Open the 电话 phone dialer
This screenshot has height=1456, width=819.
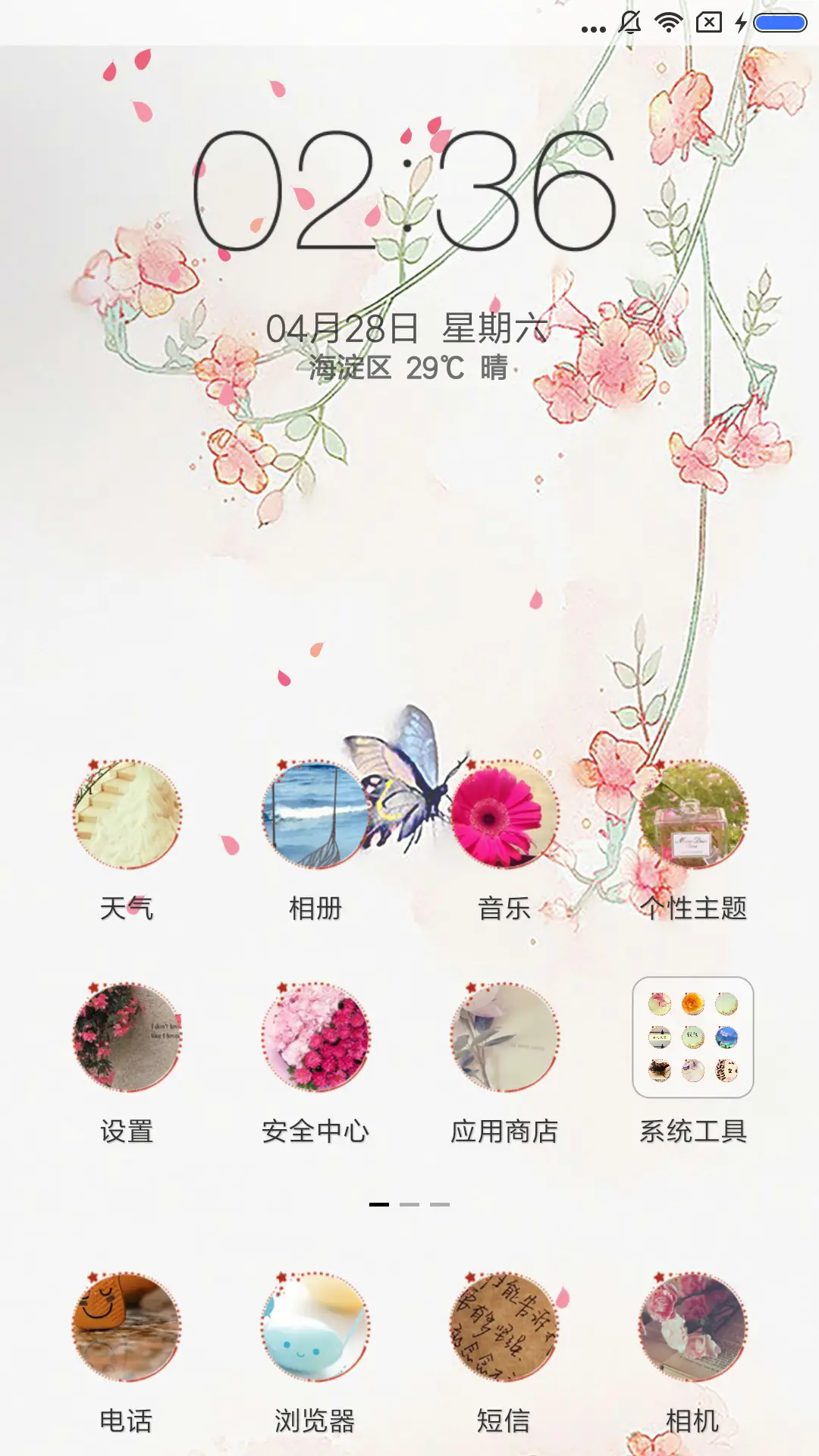(x=127, y=1327)
